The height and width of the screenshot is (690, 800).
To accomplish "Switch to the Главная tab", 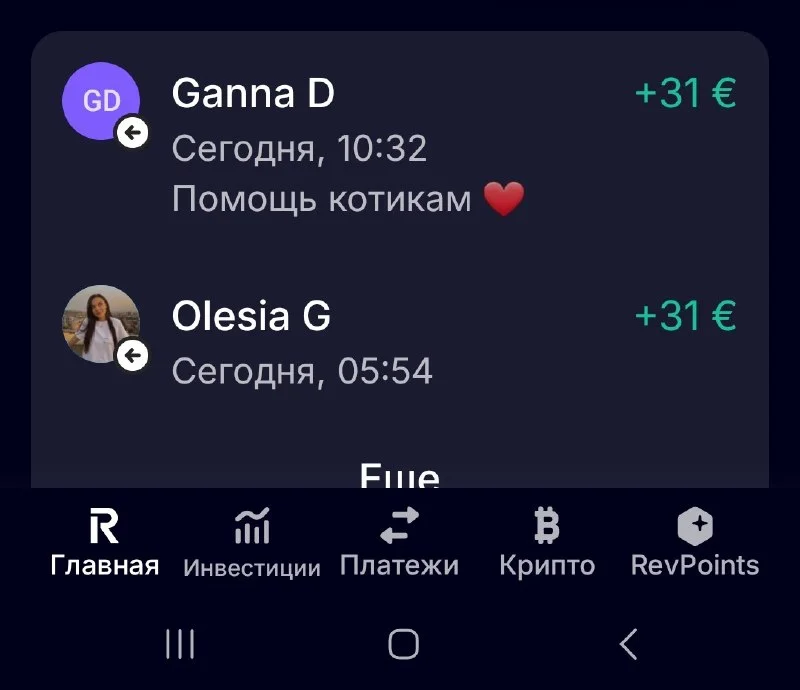I will point(104,543).
